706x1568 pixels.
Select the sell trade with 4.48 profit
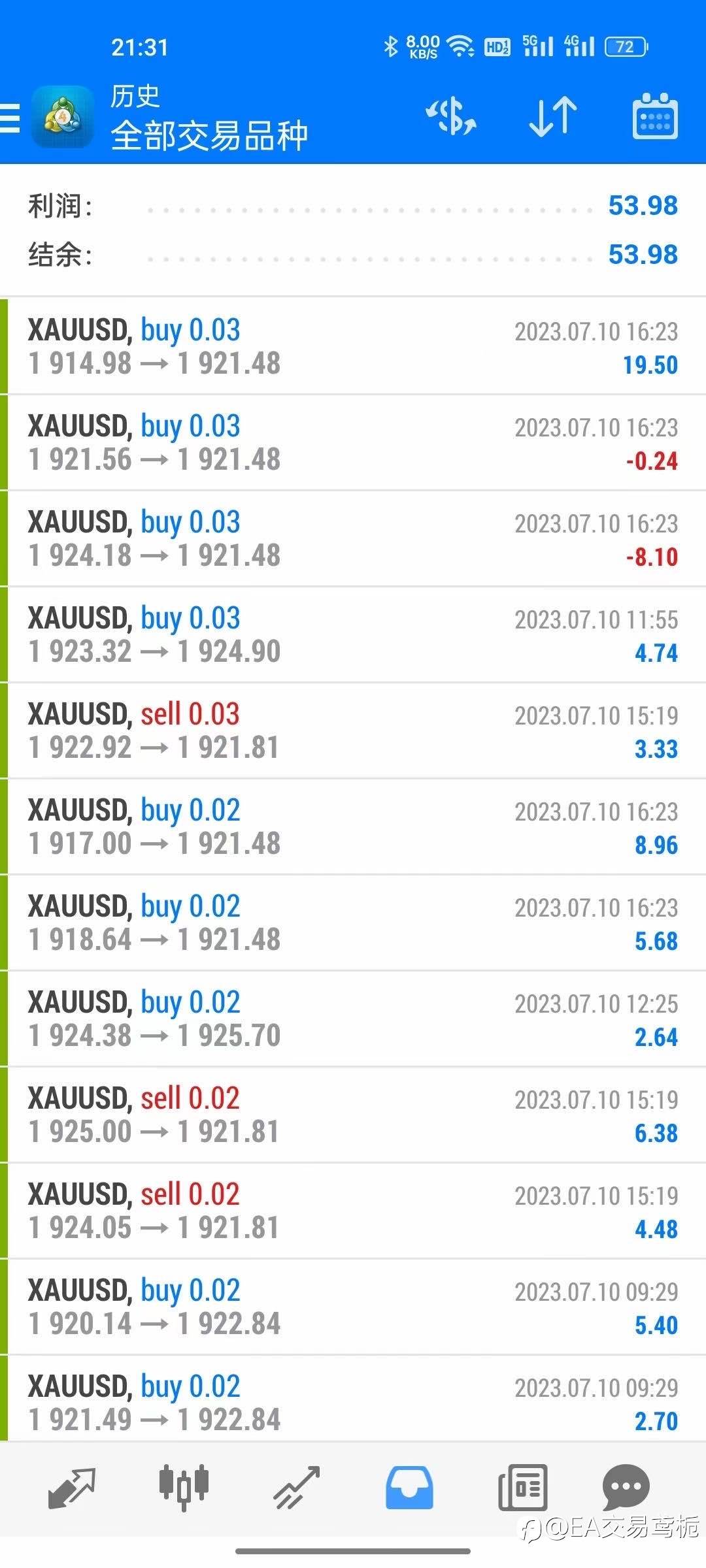[353, 1211]
